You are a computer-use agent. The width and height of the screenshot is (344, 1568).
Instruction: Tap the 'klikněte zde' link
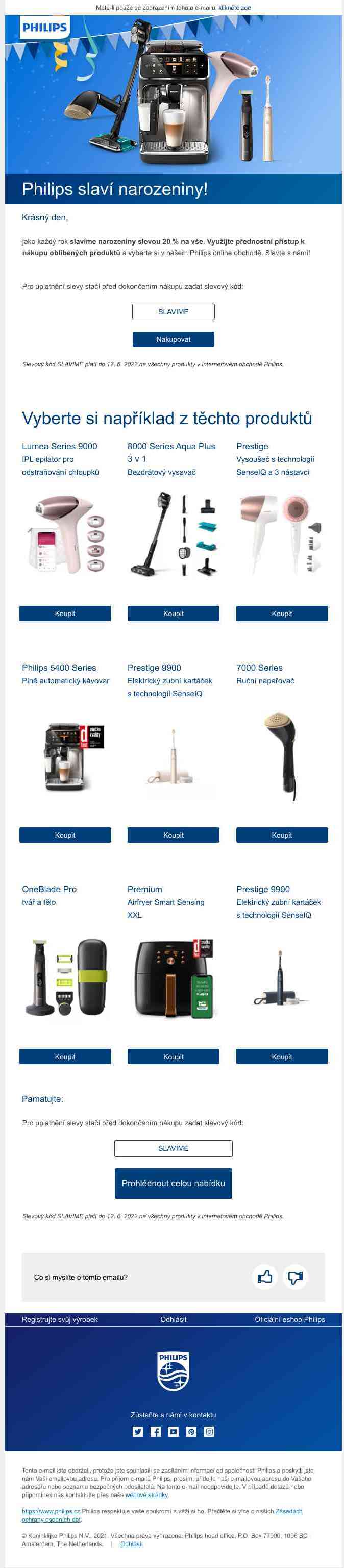coord(234,8)
